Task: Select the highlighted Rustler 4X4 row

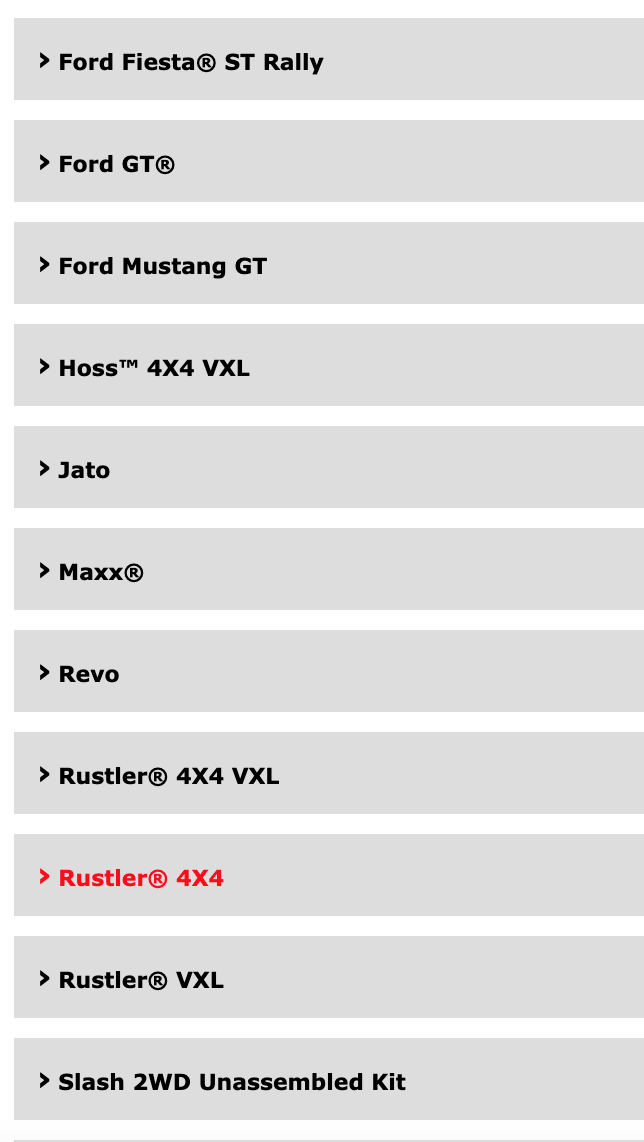Action: pyautogui.click(x=140, y=878)
